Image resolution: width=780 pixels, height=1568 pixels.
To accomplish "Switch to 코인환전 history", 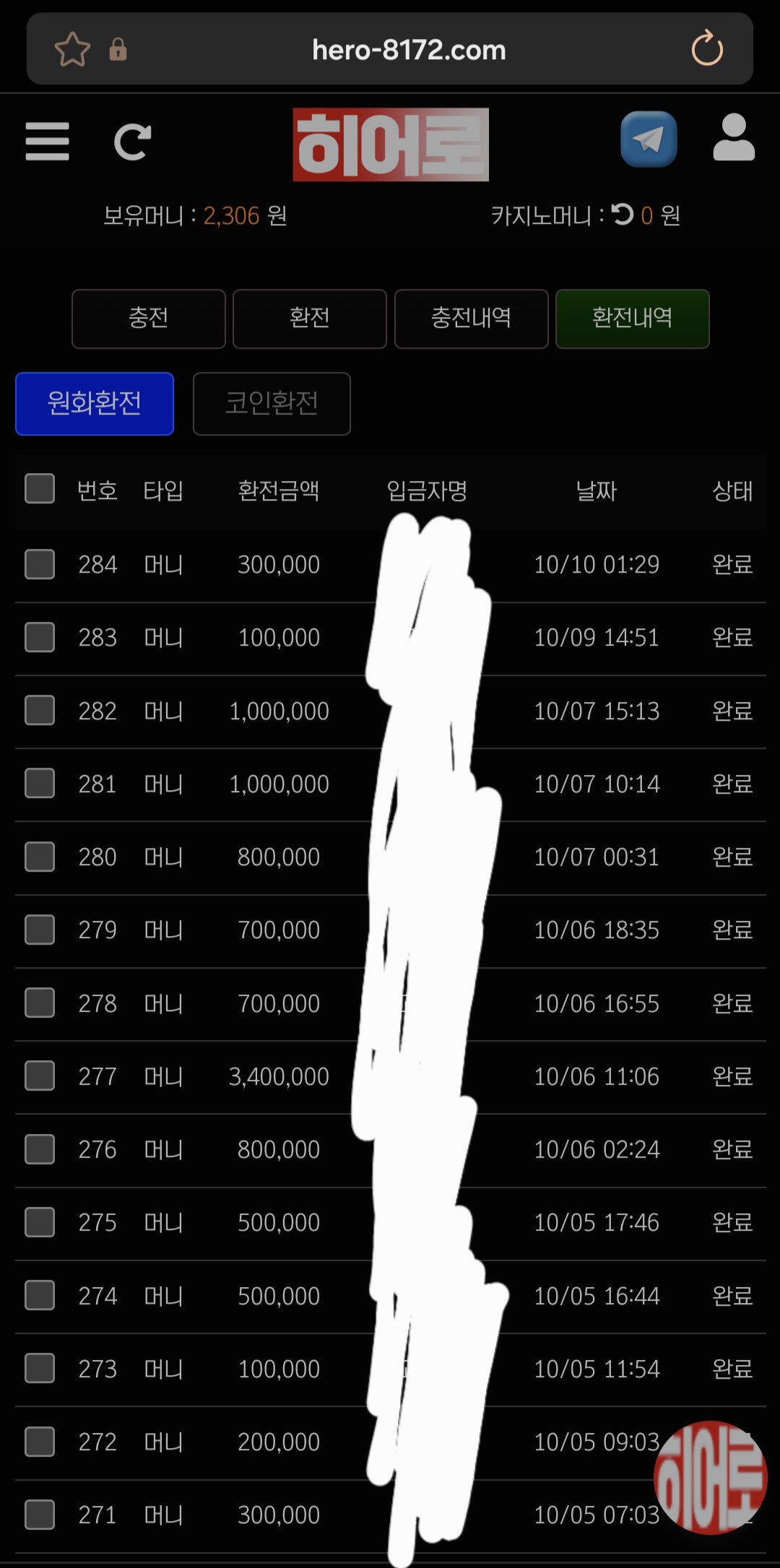I will click(x=272, y=404).
